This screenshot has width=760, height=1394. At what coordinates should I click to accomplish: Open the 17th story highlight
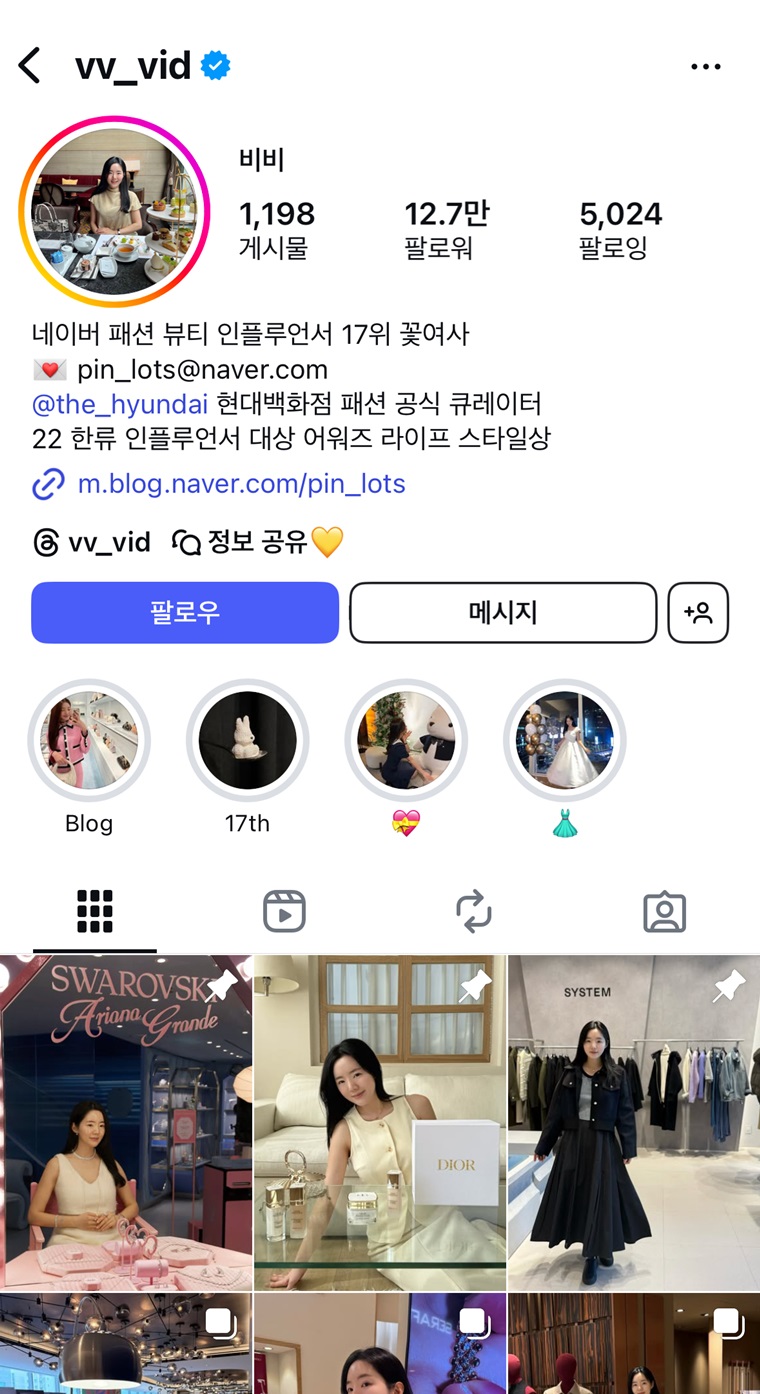tap(247, 741)
